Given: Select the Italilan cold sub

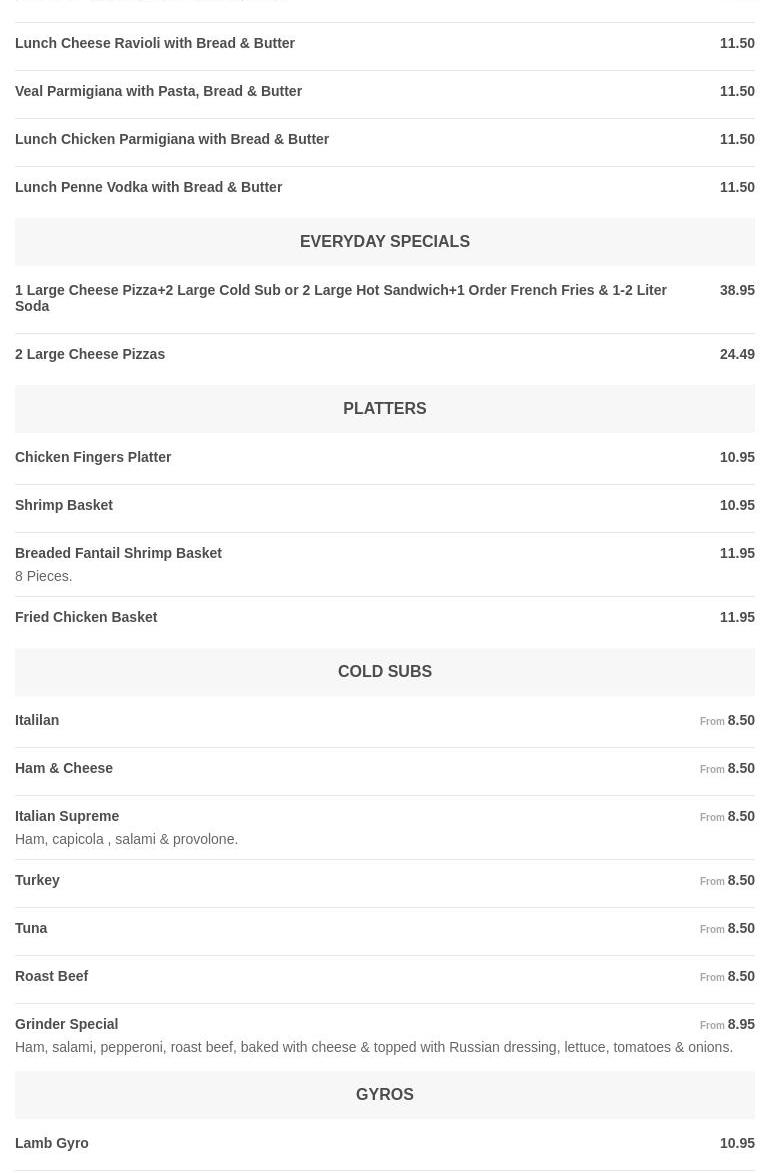Looking at the screenshot, I should (37, 721).
